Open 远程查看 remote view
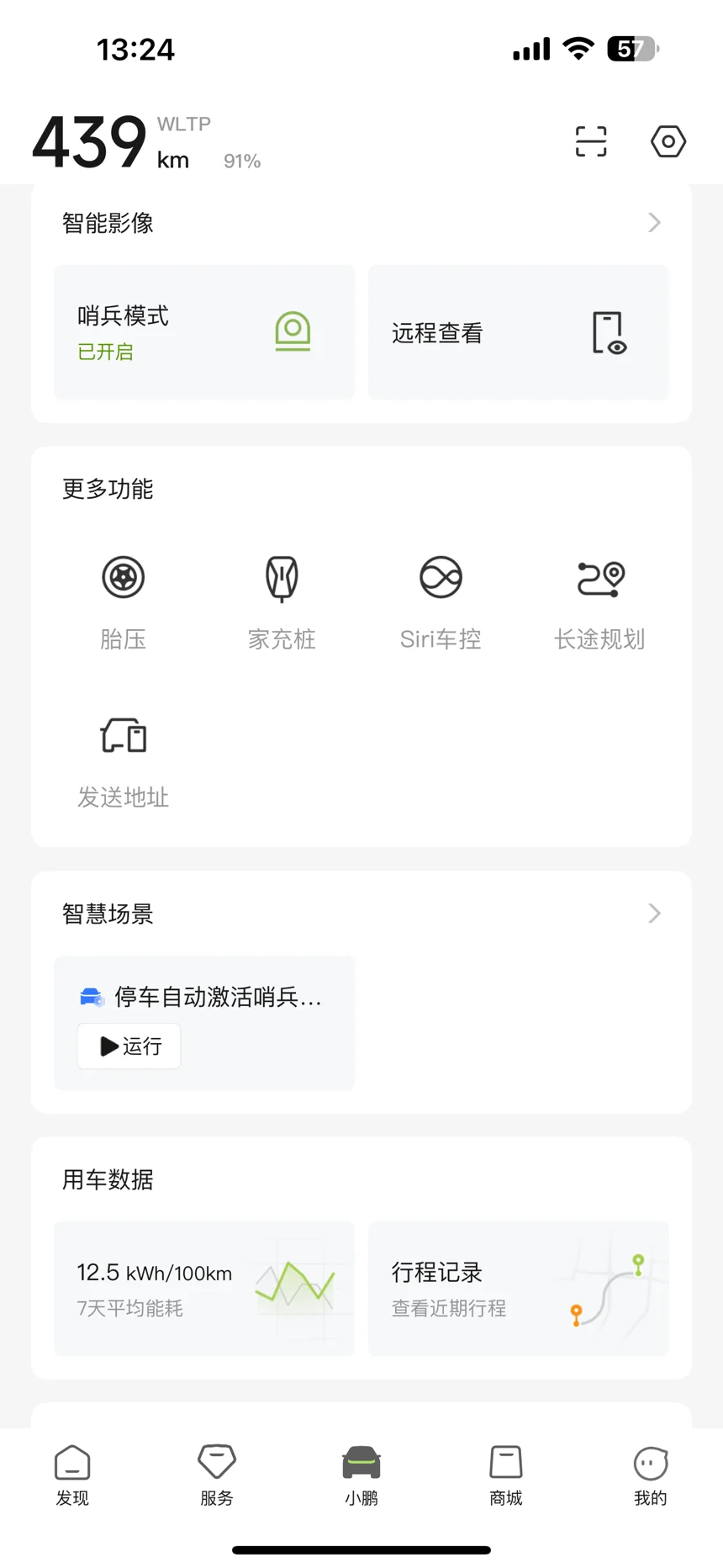Viewport: 723px width, 1568px height. point(519,332)
